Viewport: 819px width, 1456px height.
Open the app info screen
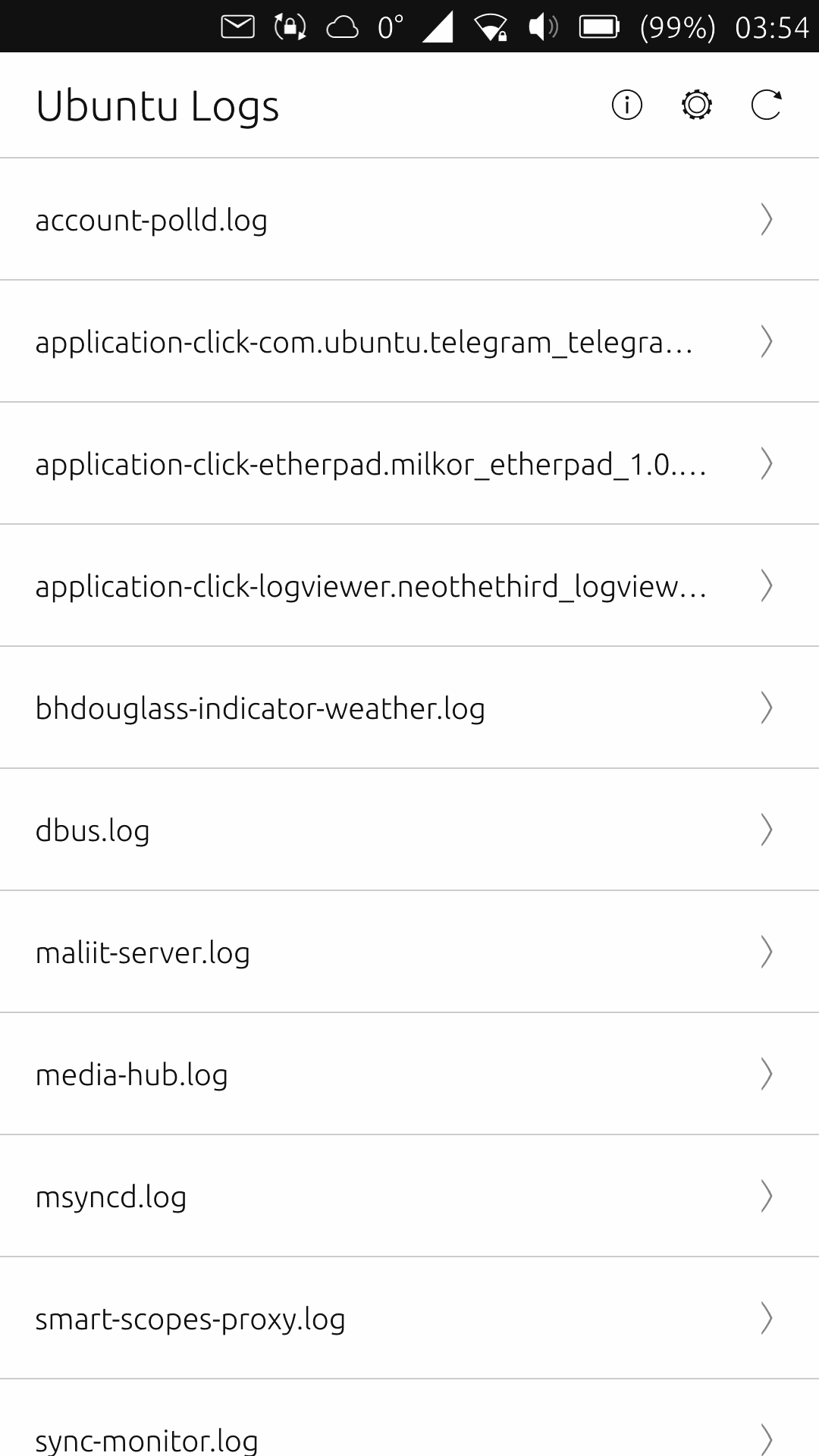tap(626, 105)
